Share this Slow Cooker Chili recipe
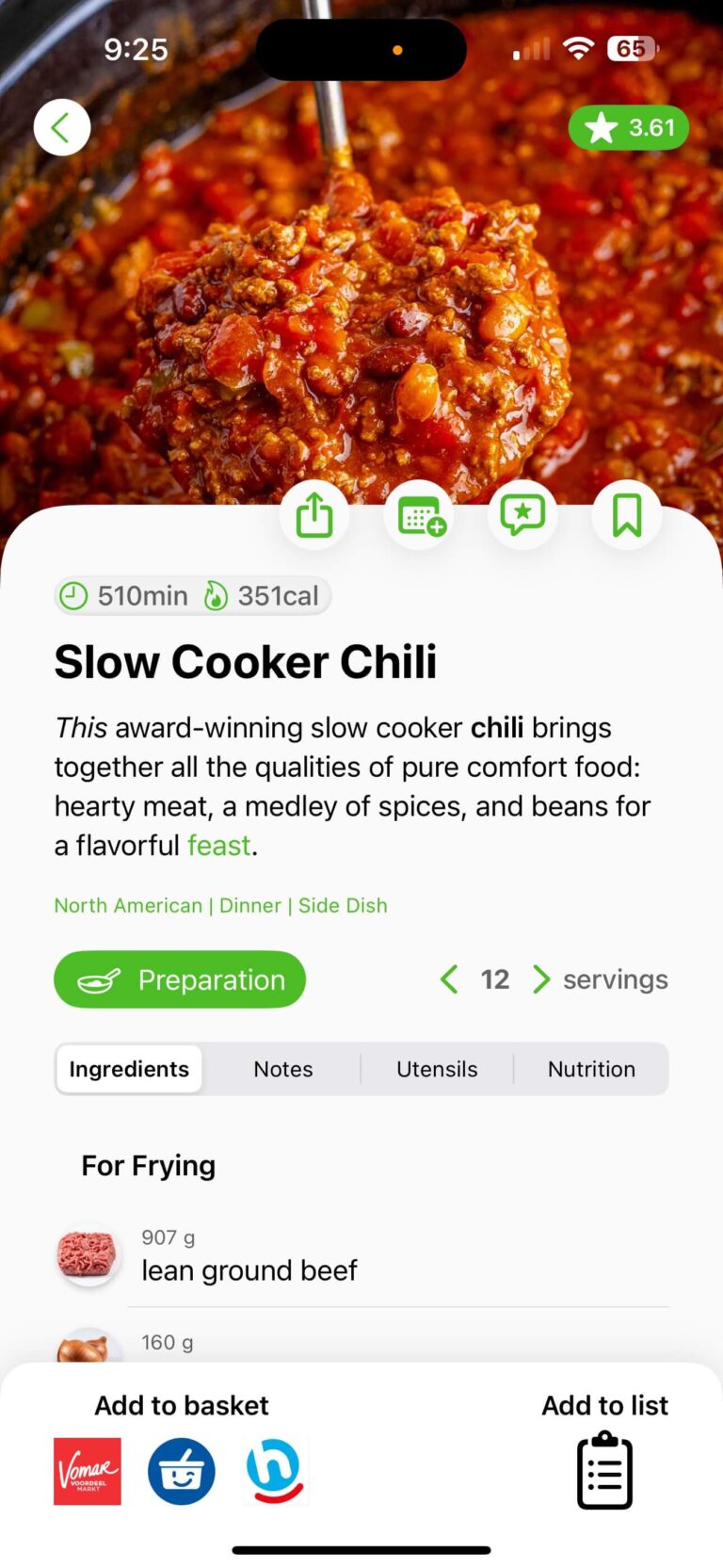The width and height of the screenshot is (723, 1568). pos(314,516)
